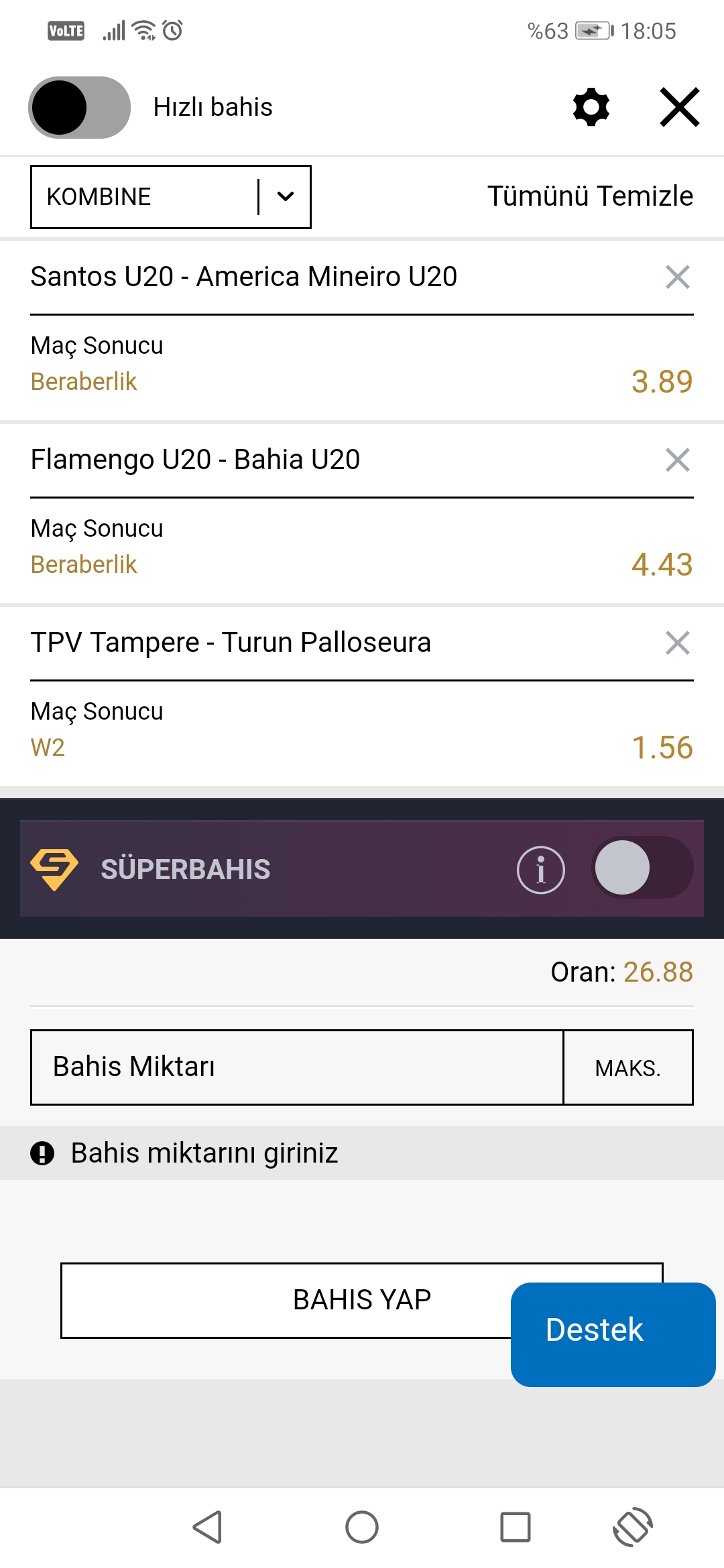Toggle the Hızlı bahis switch

point(79,107)
